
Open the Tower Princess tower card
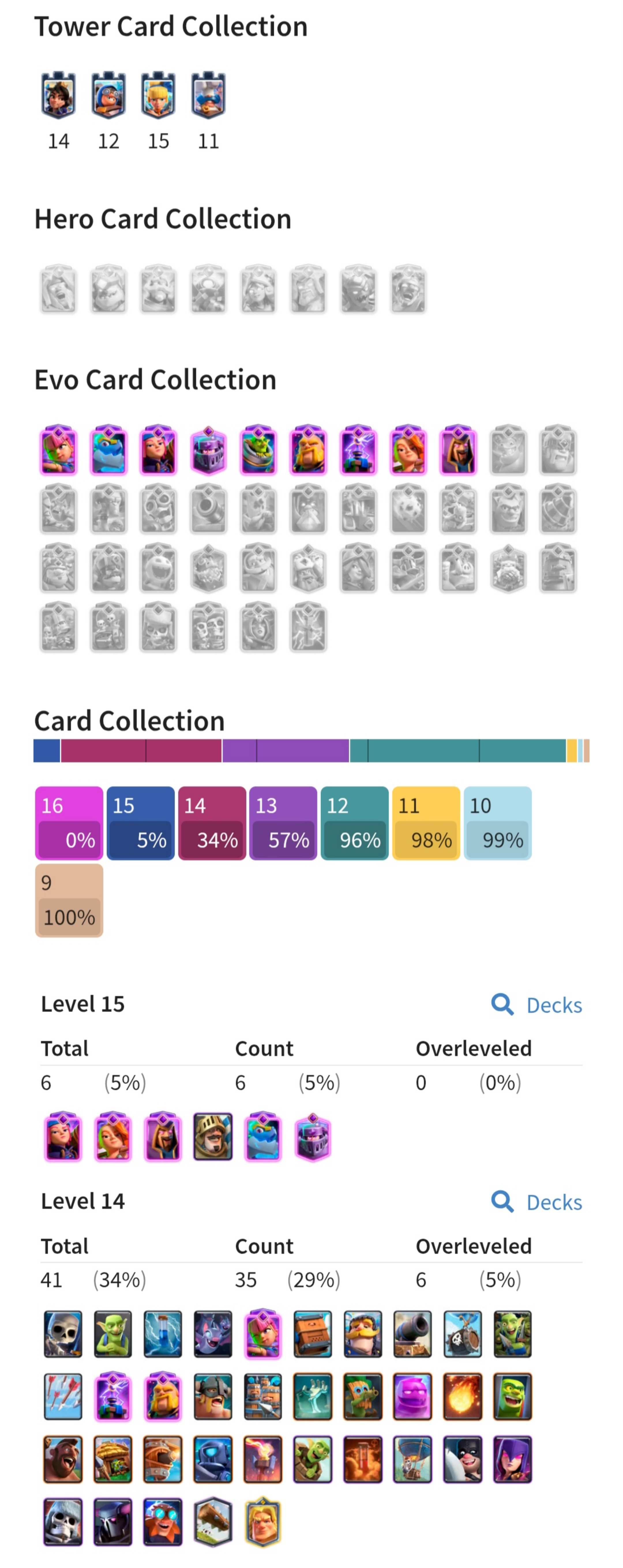59,95
